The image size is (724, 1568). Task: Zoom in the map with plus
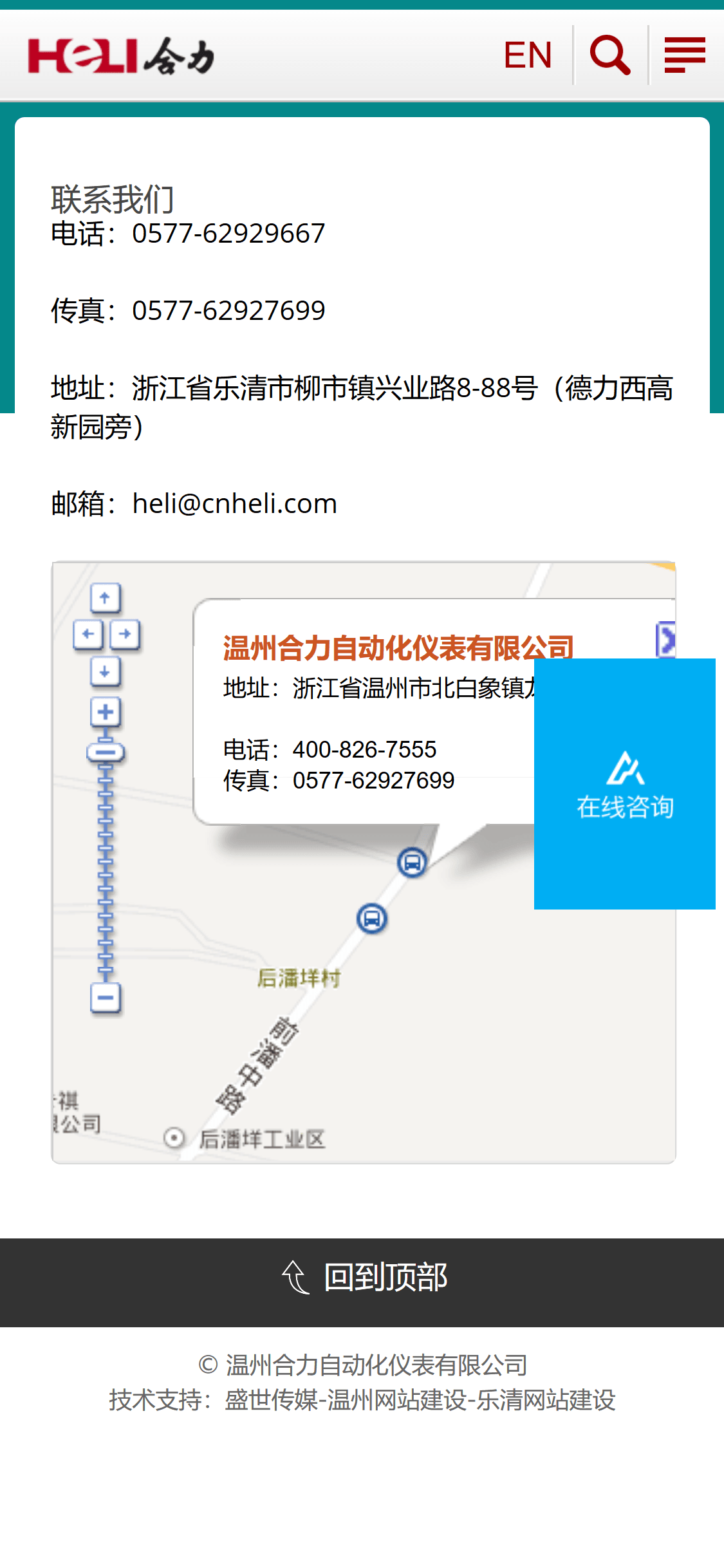(106, 712)
